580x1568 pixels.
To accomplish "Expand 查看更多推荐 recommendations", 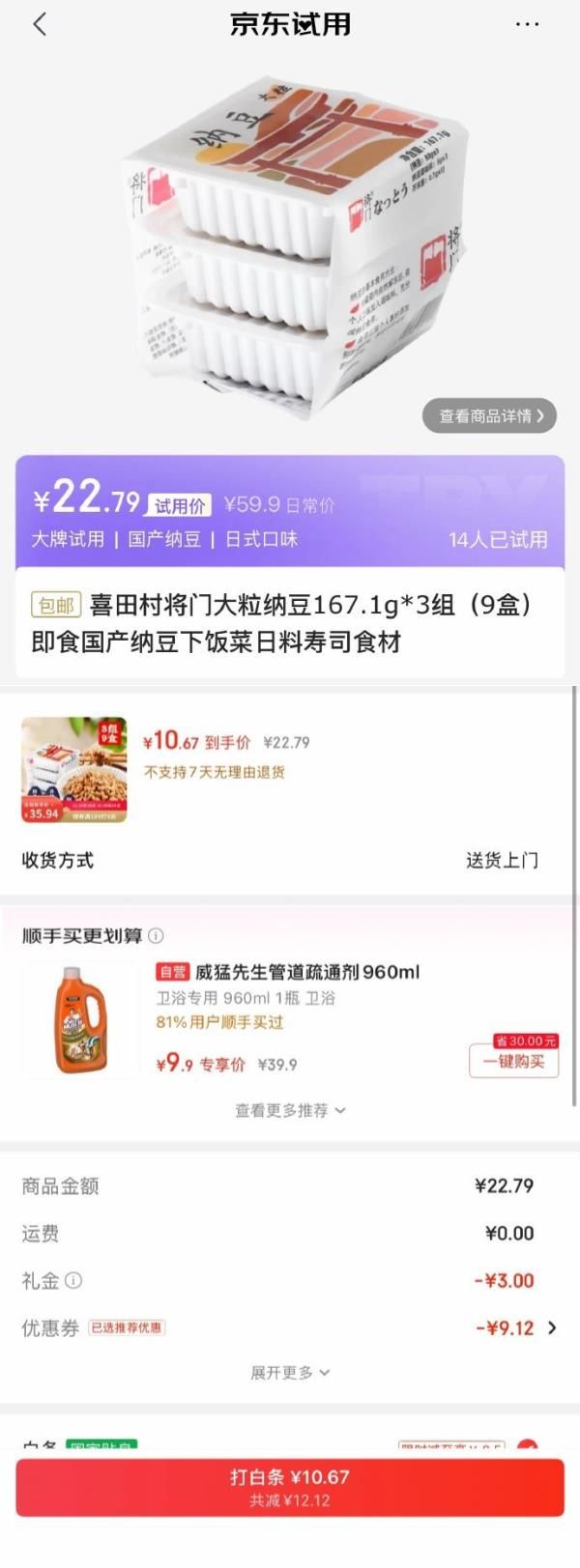I will pyautogui.click(x=290, y=1110).
